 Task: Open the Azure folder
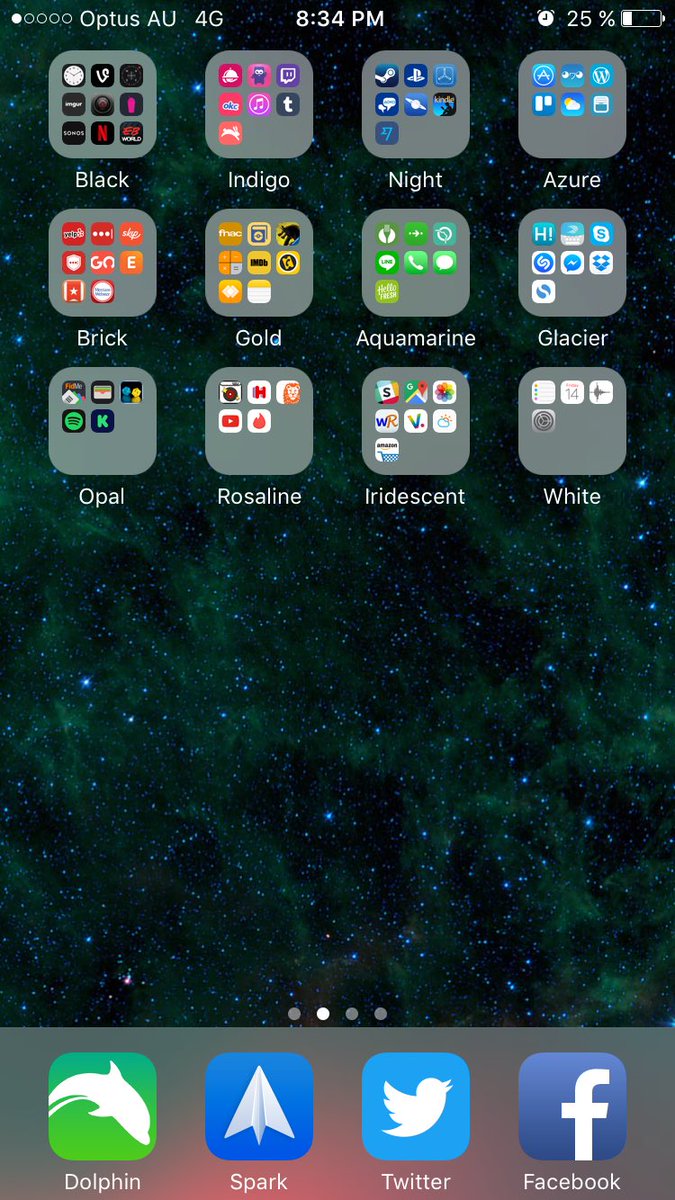572,105
